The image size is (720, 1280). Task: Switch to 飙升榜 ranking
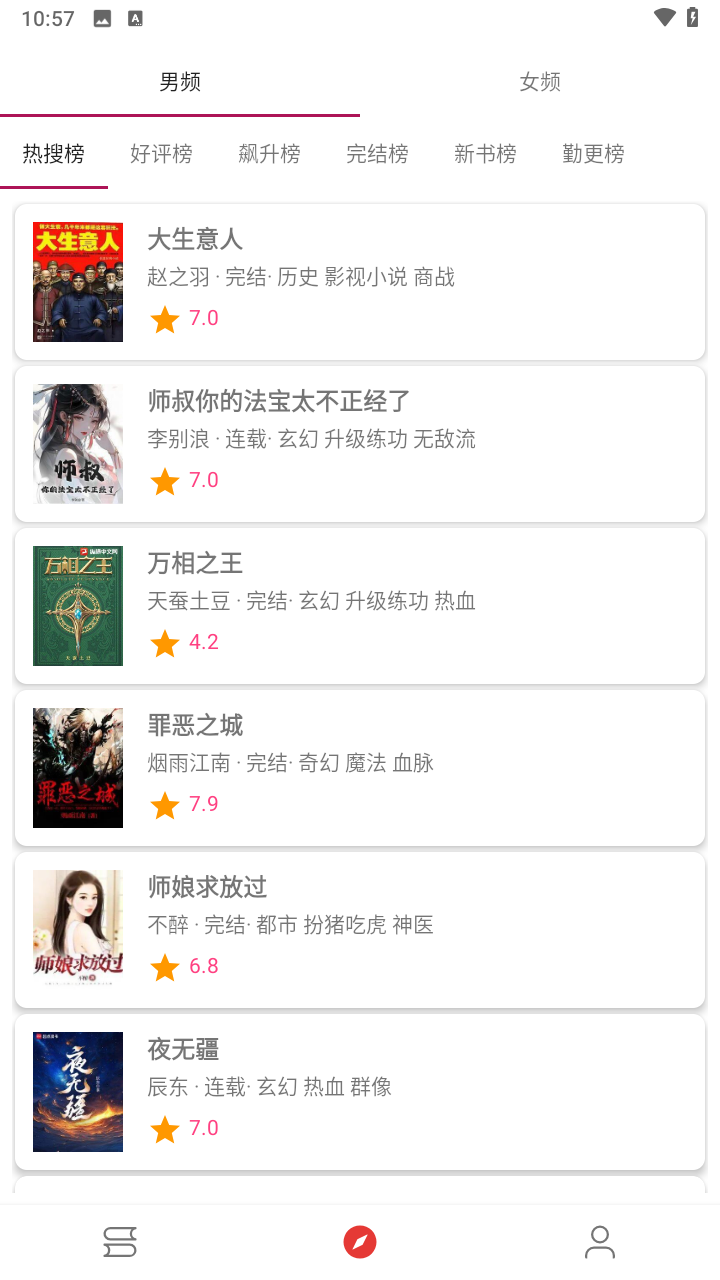(x=269, y=154)
